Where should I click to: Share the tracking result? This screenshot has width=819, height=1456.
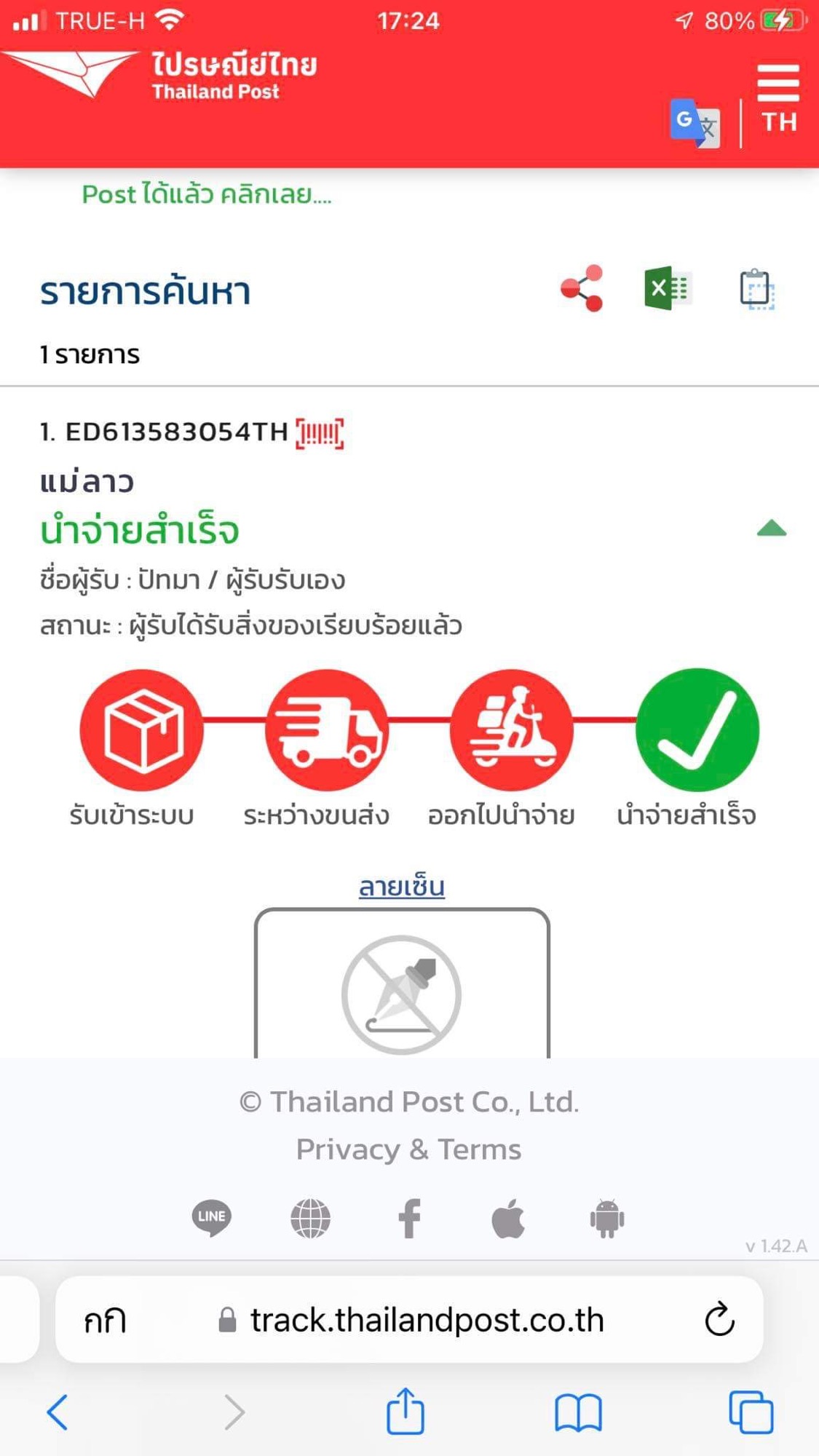point(582,288)
